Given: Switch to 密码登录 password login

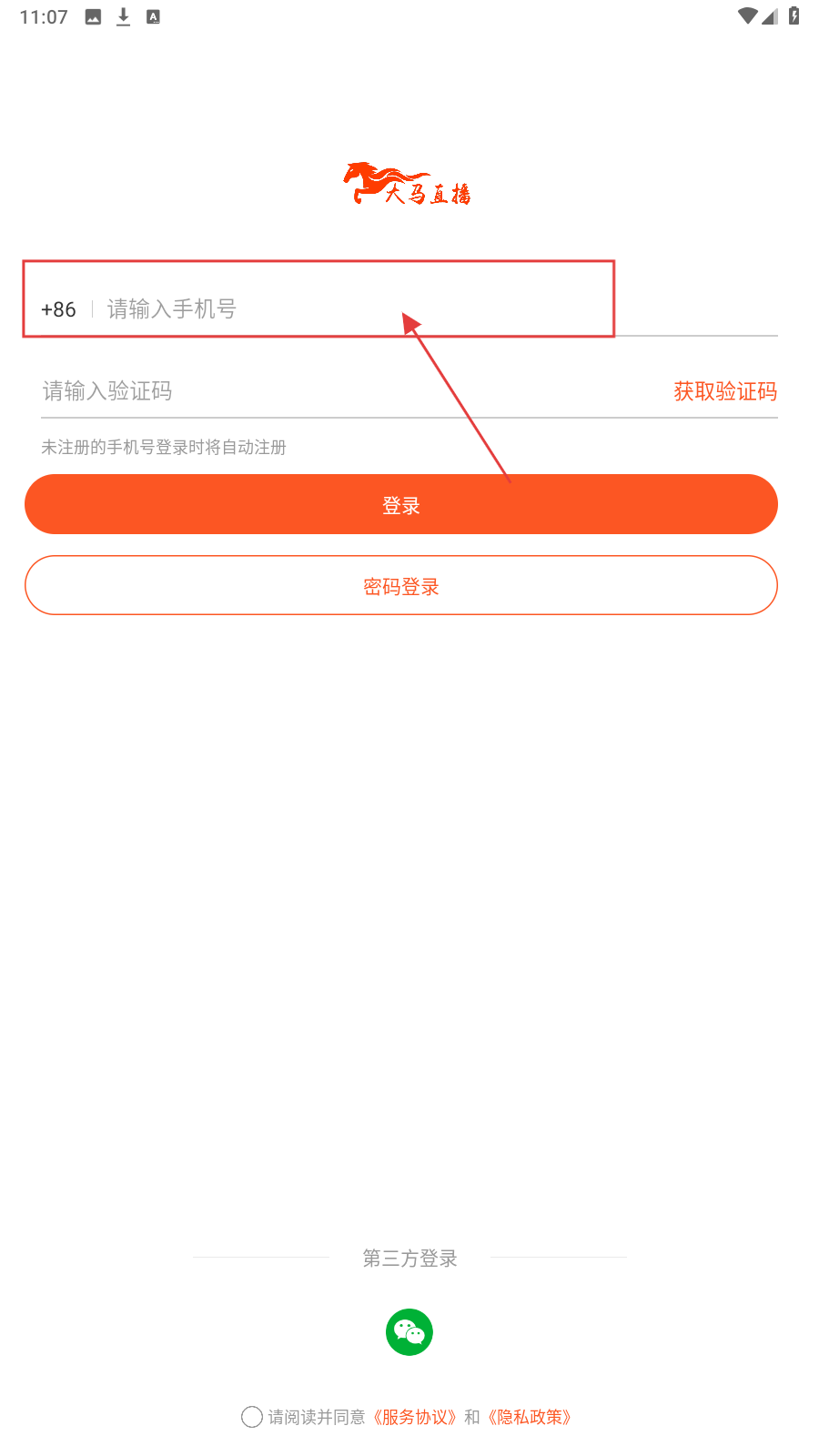Looking at the screenshot, I should click(x=400, y=586).
